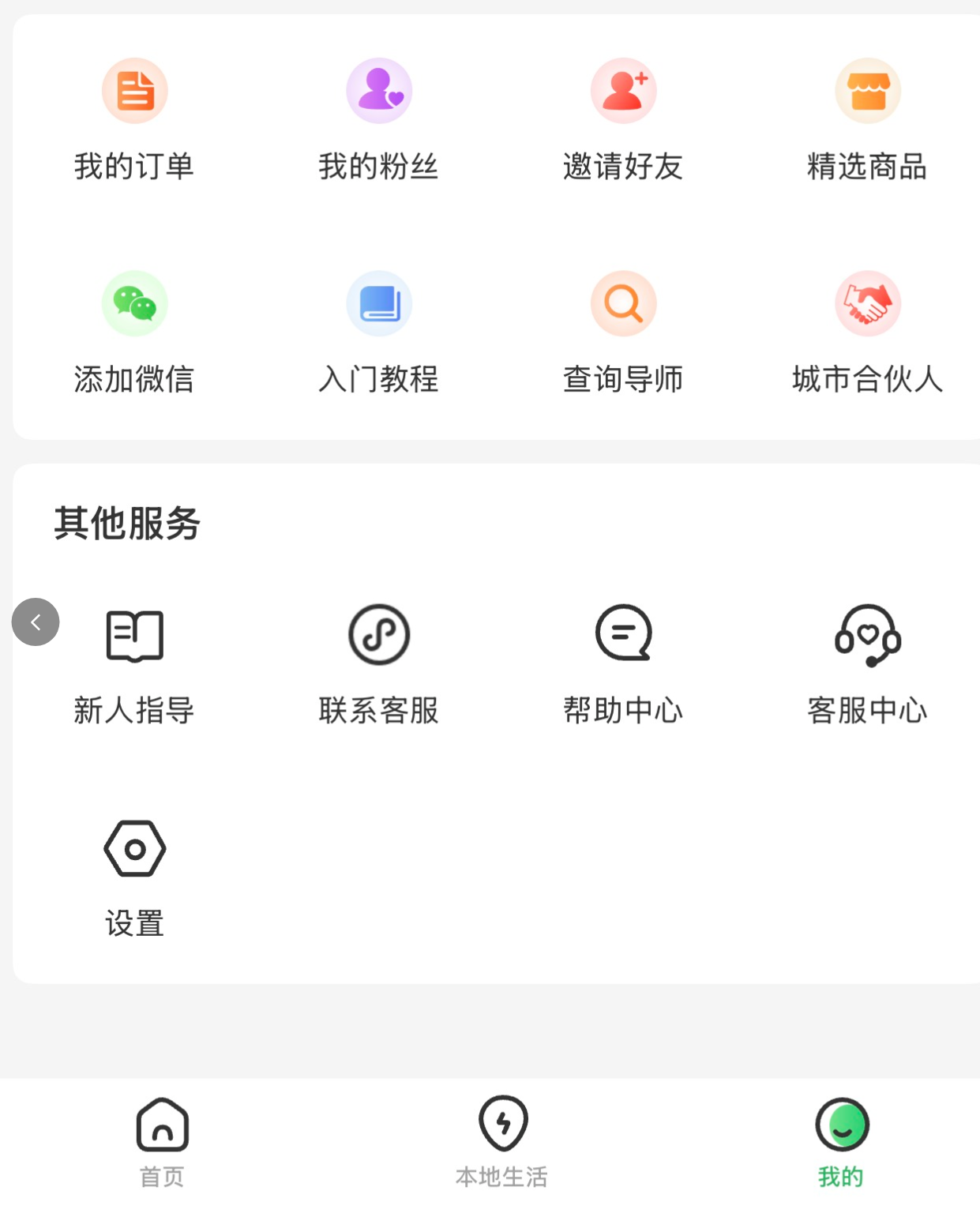This screenshot has height=1232, width=980.
Task: Open 新人指导 newcomer guide
Action: (x=134, y=662)
